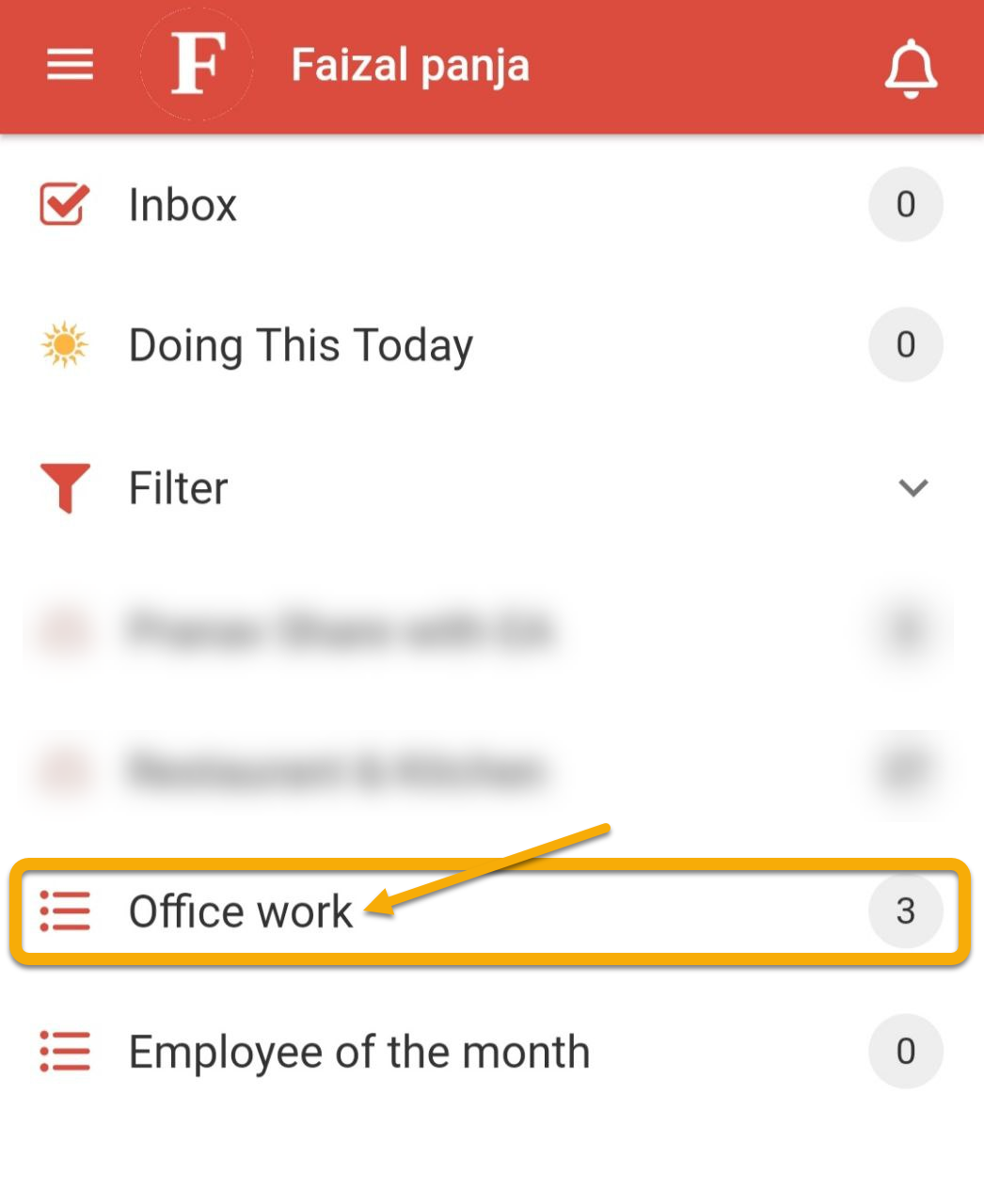Expand the Filter section
Screen dimensions: 984x1204
(x=913, y=487)
